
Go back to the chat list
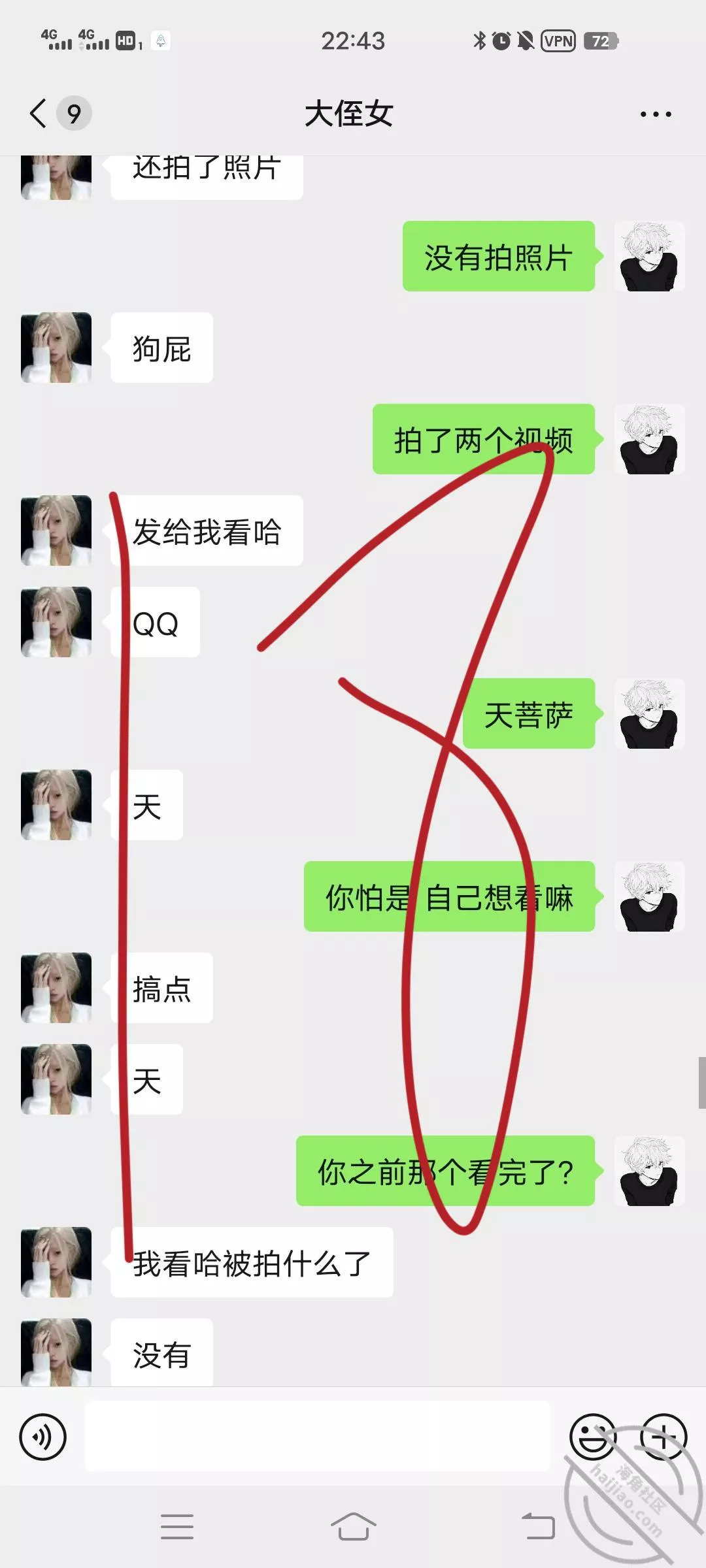(39, 114)
